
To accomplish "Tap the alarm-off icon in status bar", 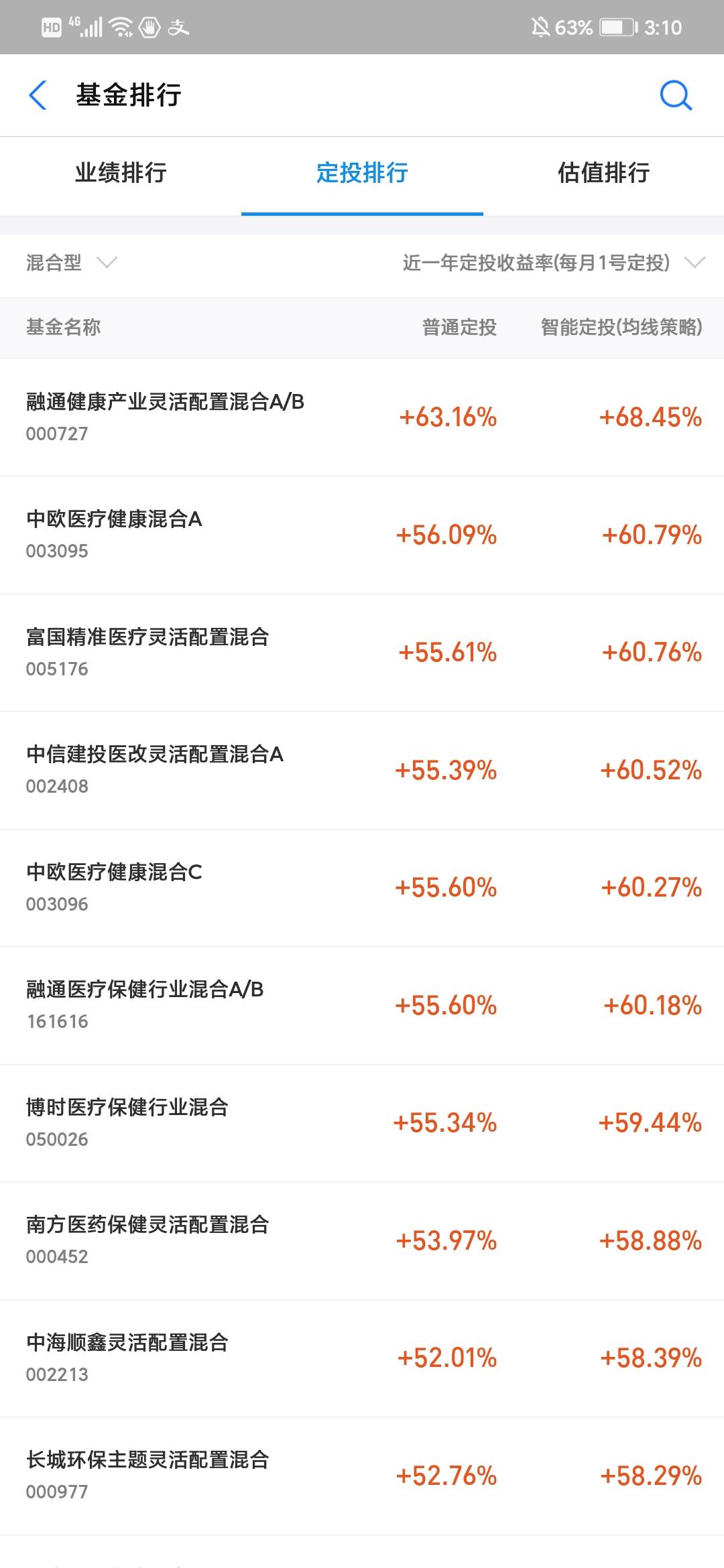I will click(x=540, y=27).
